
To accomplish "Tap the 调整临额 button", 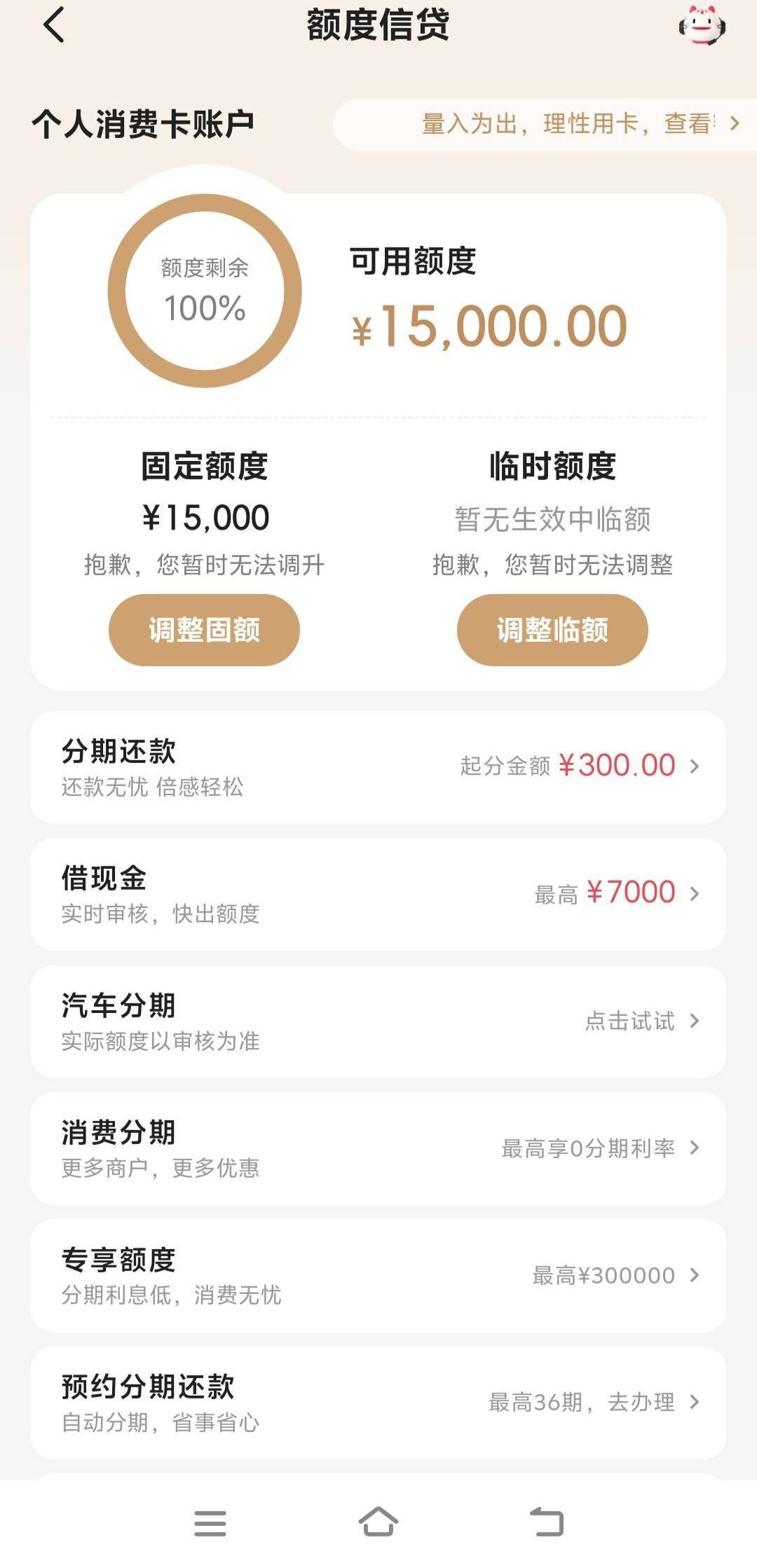I will (x=552, y=630).
